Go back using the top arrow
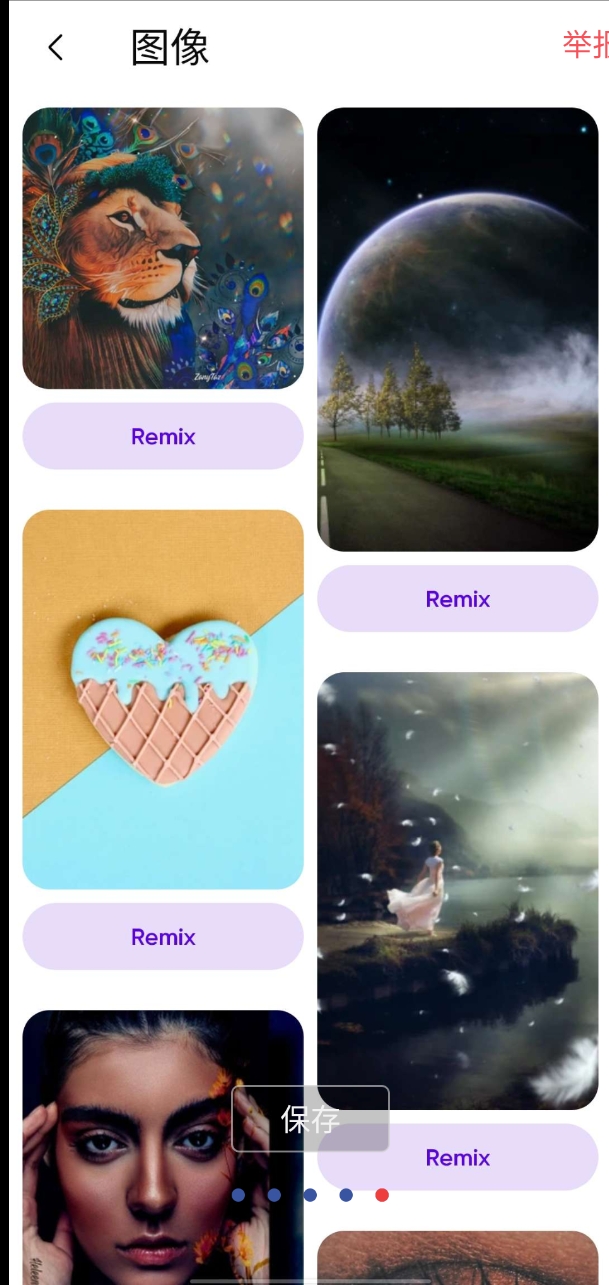This screenshot has height=1285, width=609. [x=56, y=47]
